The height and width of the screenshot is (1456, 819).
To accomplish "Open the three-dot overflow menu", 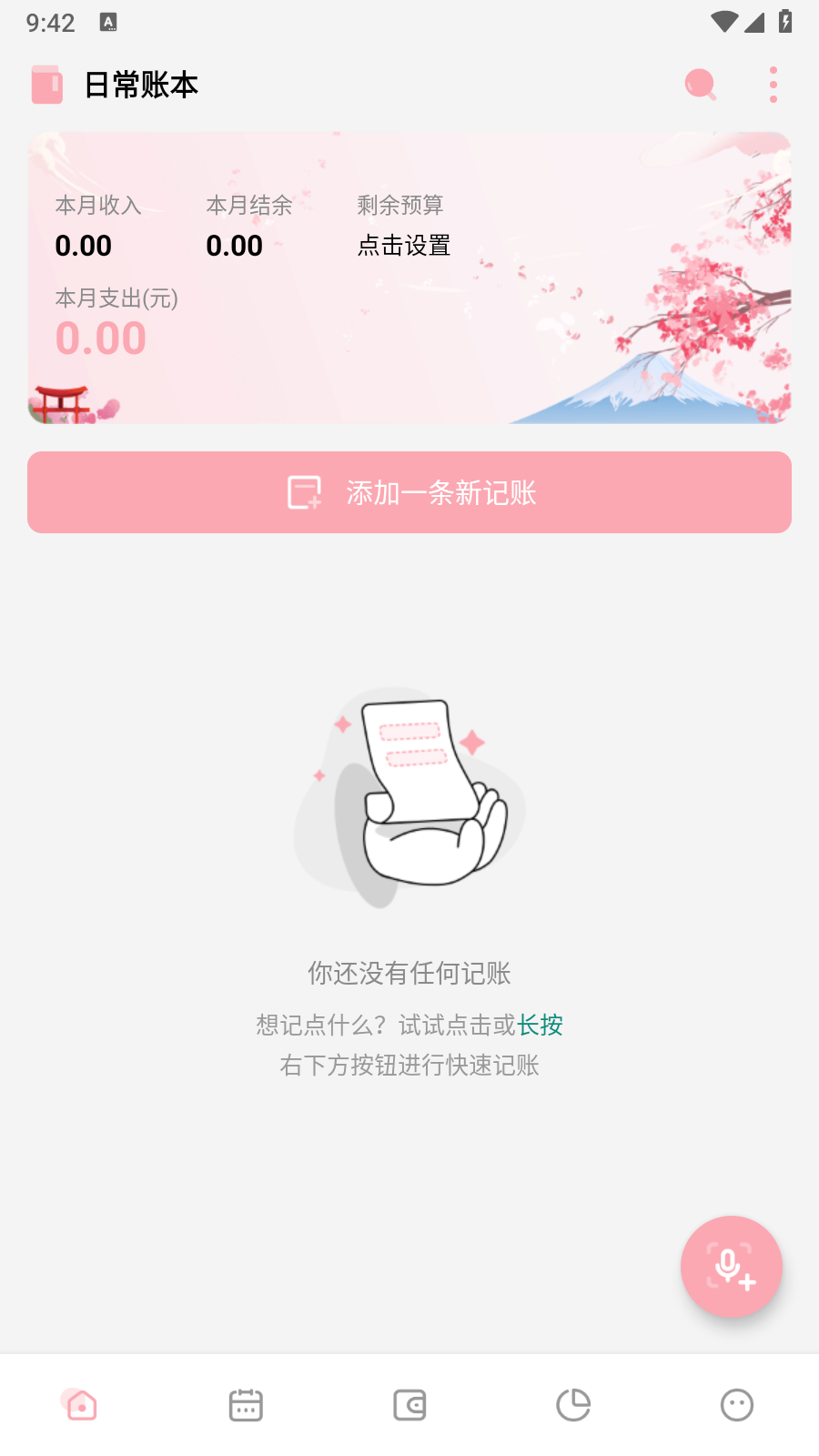I will tap(773, 84).
